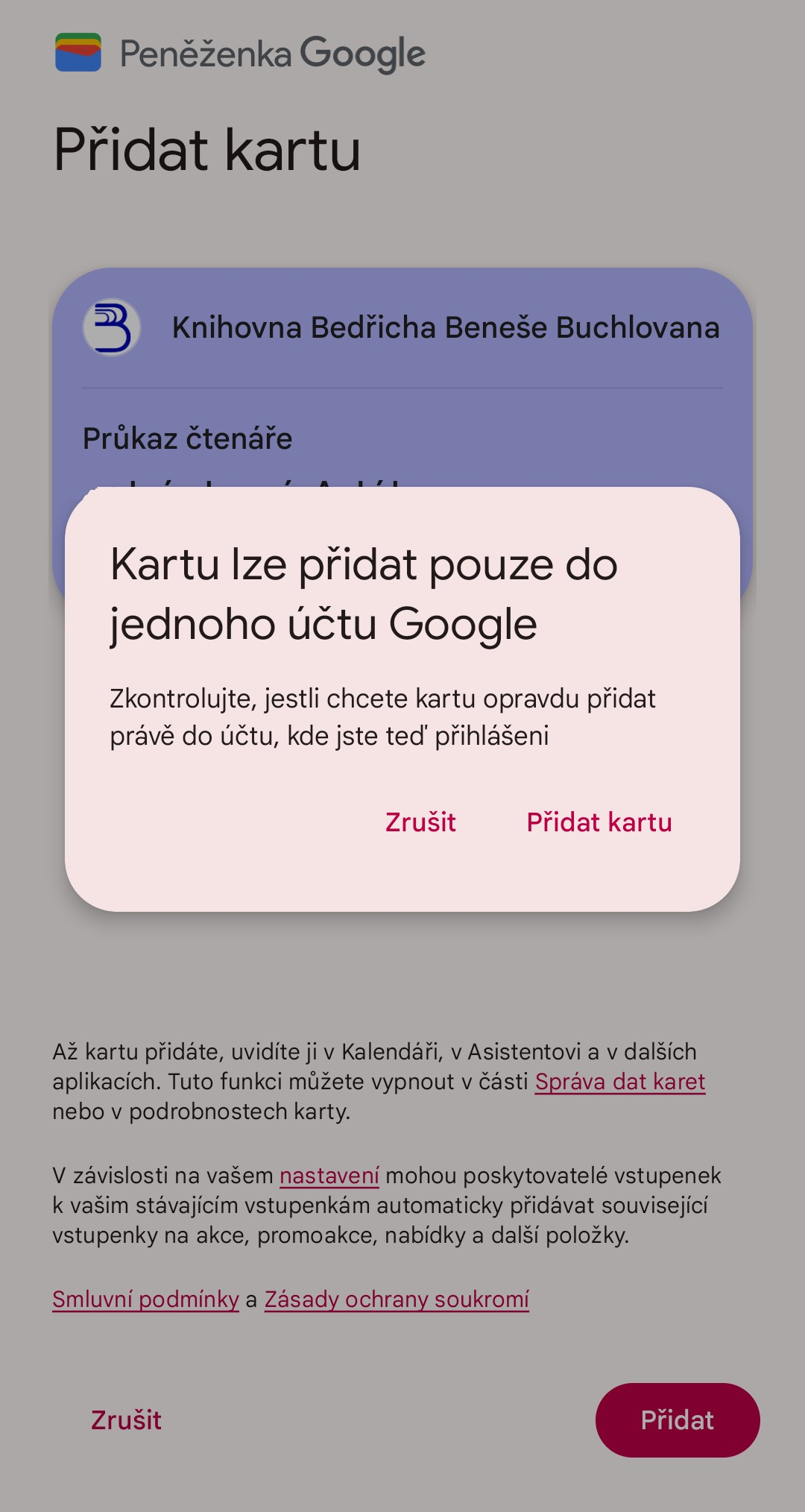The width and height of the screenshot is (805, 1512).
Task: Open the nastavení link
Action: pyautogui.click(x=329, y=1175)
